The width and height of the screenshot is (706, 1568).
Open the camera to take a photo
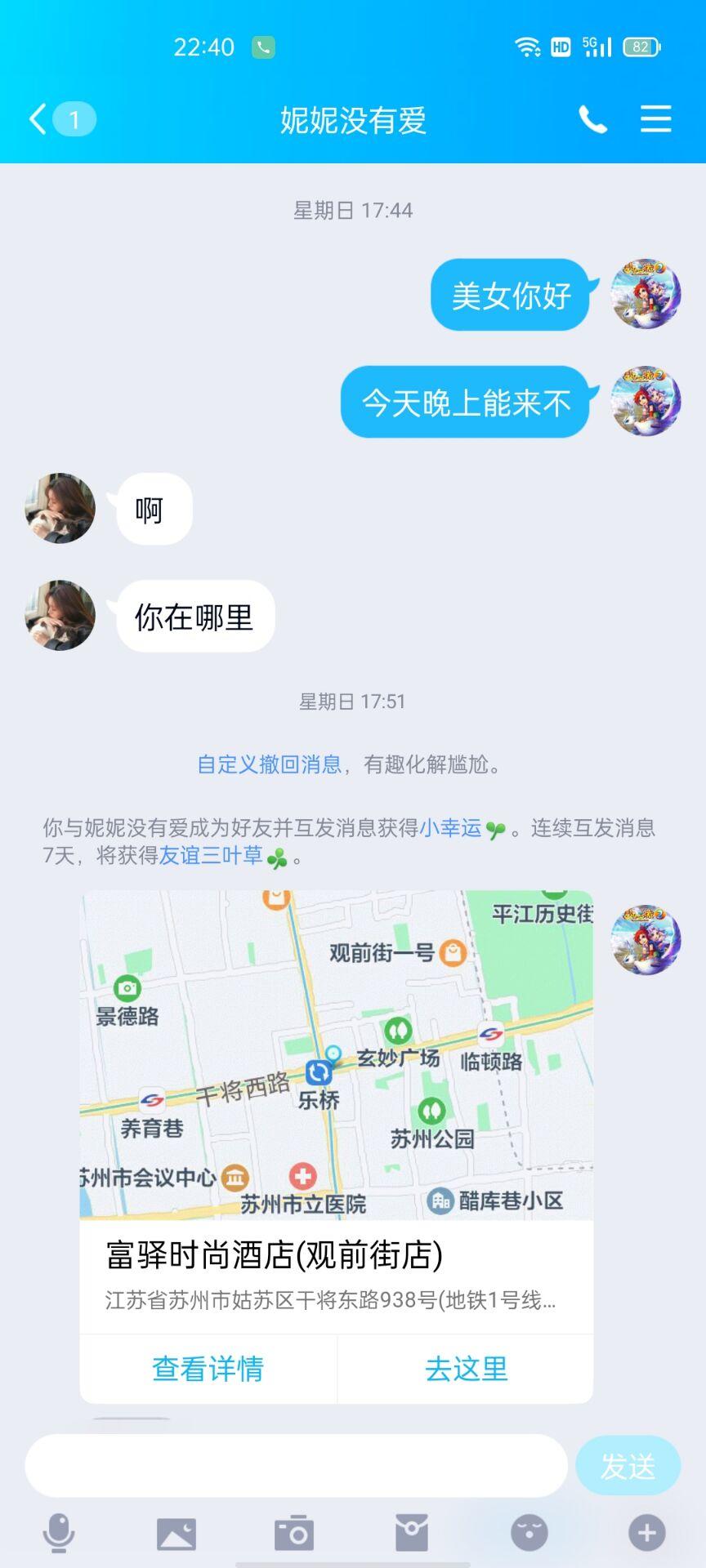294,1533
